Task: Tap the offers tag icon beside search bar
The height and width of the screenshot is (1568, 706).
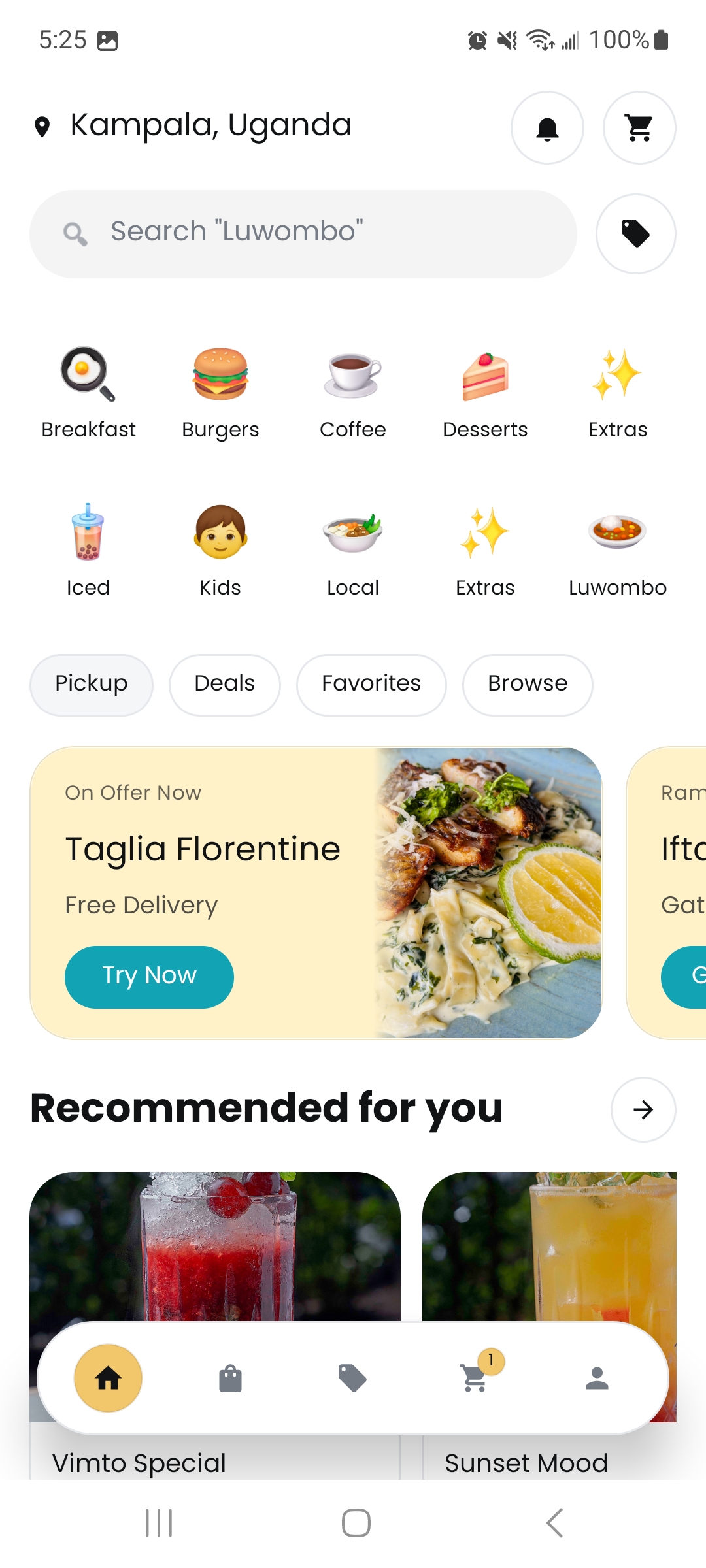Action: (x=635, y=234)
